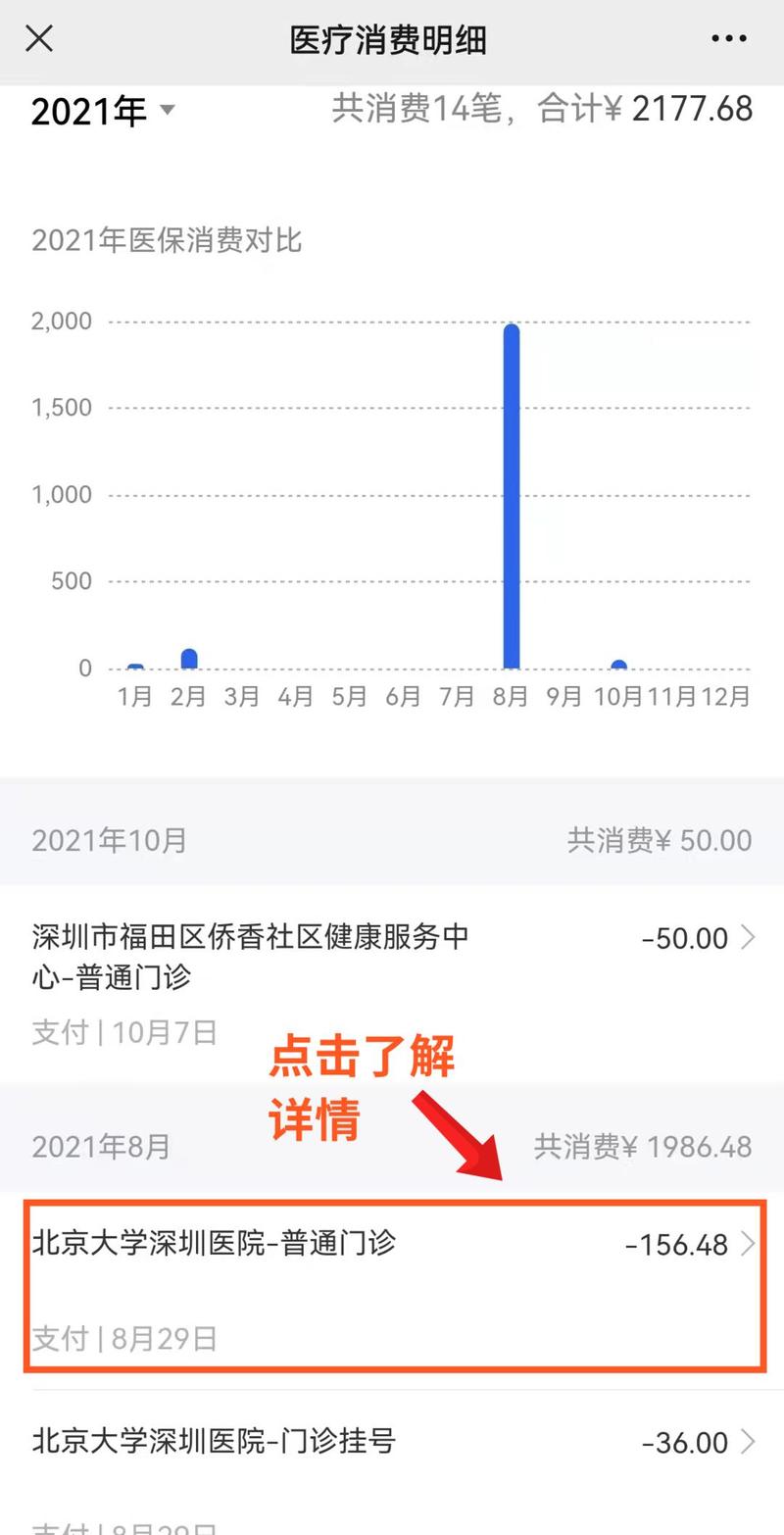Expand the 2021年 year dropdown
Image resolution: width=784 pixels, height=1535 pixels.
pyautogui.click(x=103, y=111)
